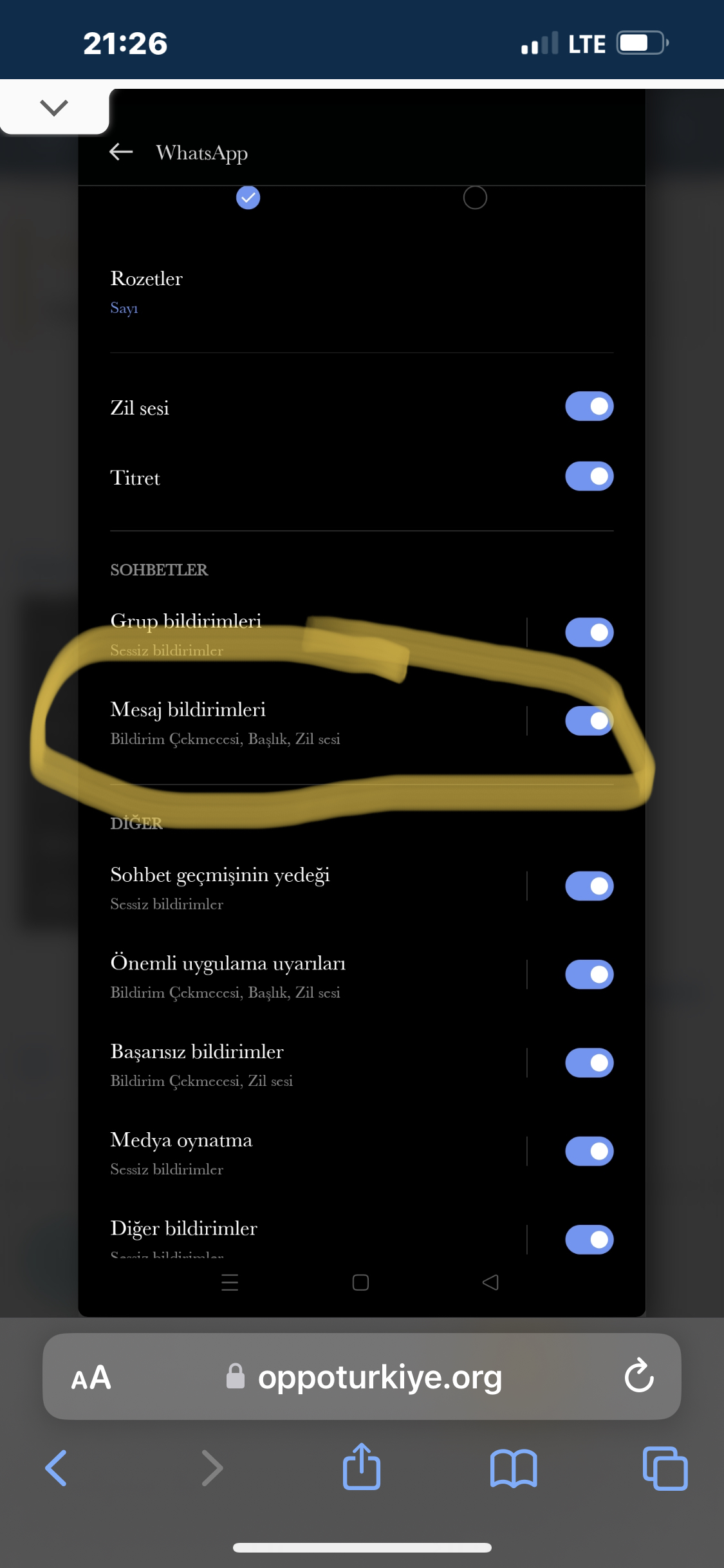The height and width of the screenshot is (1568, 724).
Task: Tap the oppoturkiye.org address bar
Action: tap(362, 1377)
